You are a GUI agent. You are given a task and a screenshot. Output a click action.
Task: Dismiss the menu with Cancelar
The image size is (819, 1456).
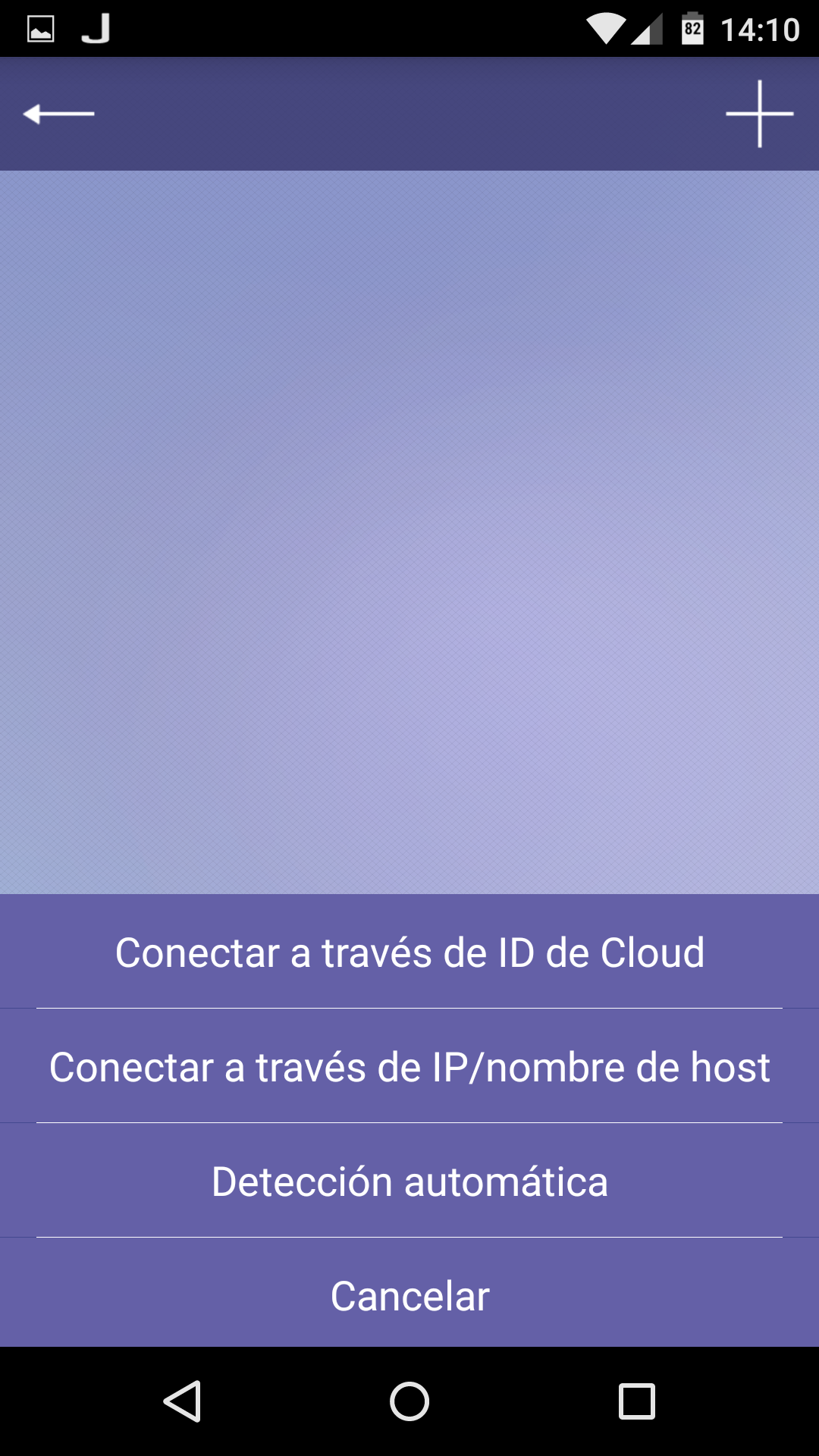tap(409, 1296)
